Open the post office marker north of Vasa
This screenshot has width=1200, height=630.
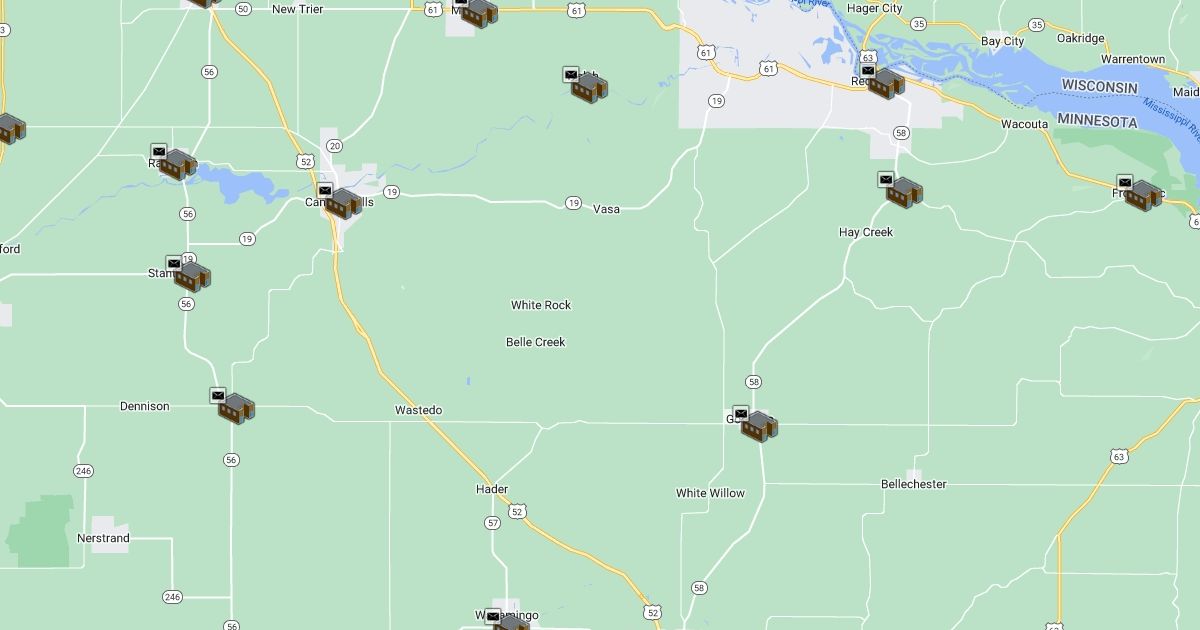[x=587, y=88]
